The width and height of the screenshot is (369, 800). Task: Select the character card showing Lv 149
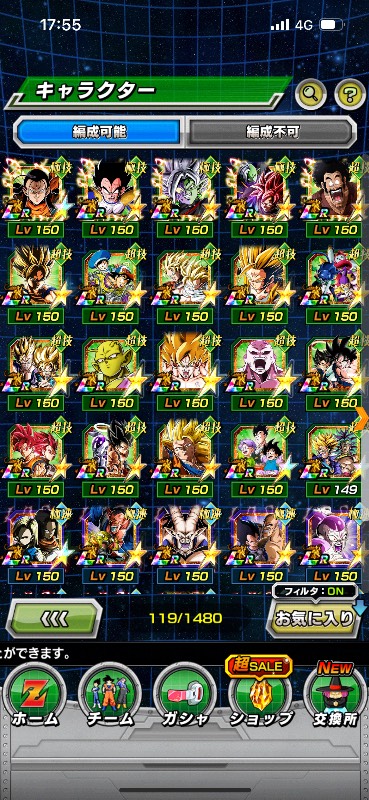(x=335, y=457)
